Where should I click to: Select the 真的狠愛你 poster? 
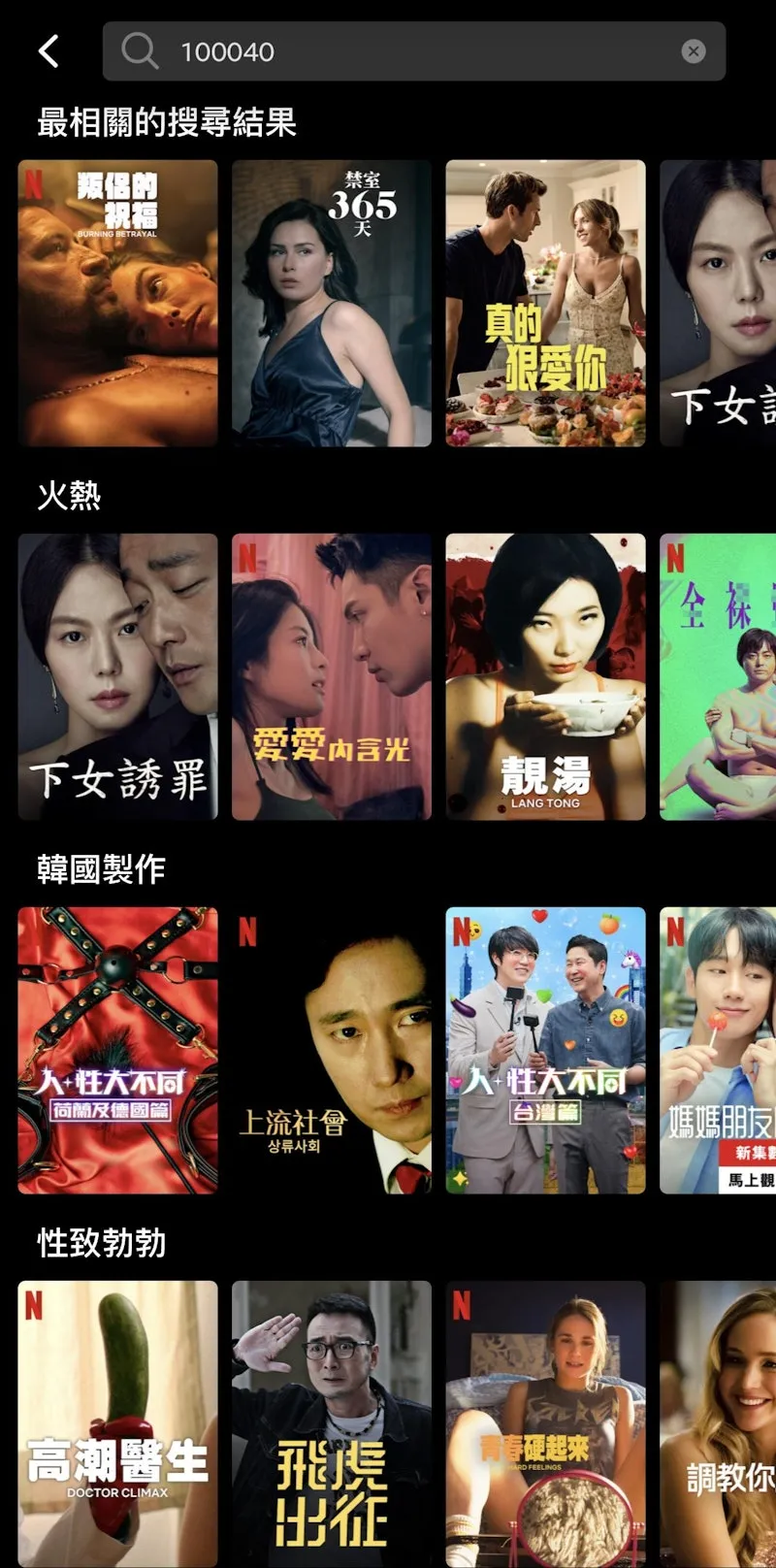pos(545,302)
